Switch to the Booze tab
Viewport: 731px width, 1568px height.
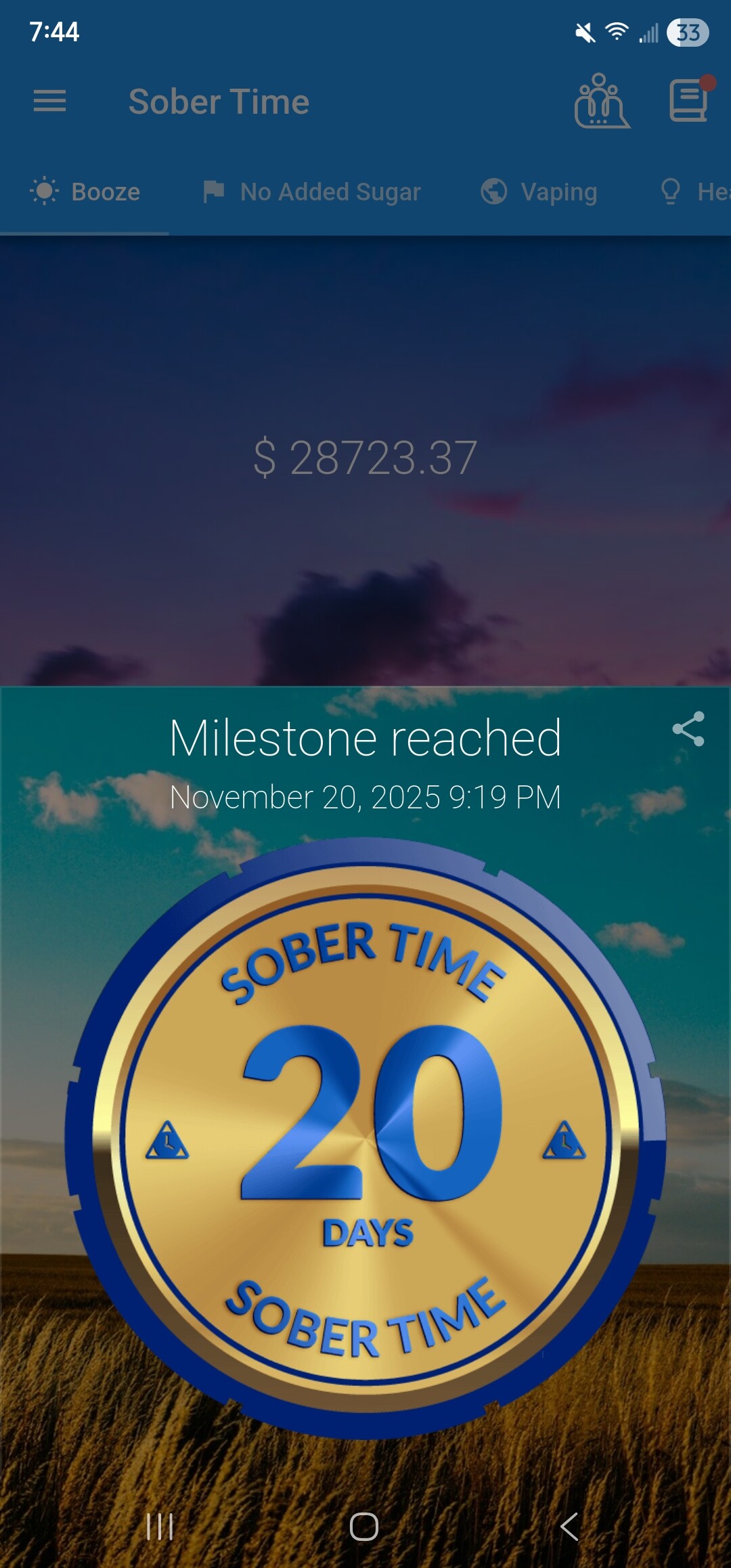click(x=85, y=192)
